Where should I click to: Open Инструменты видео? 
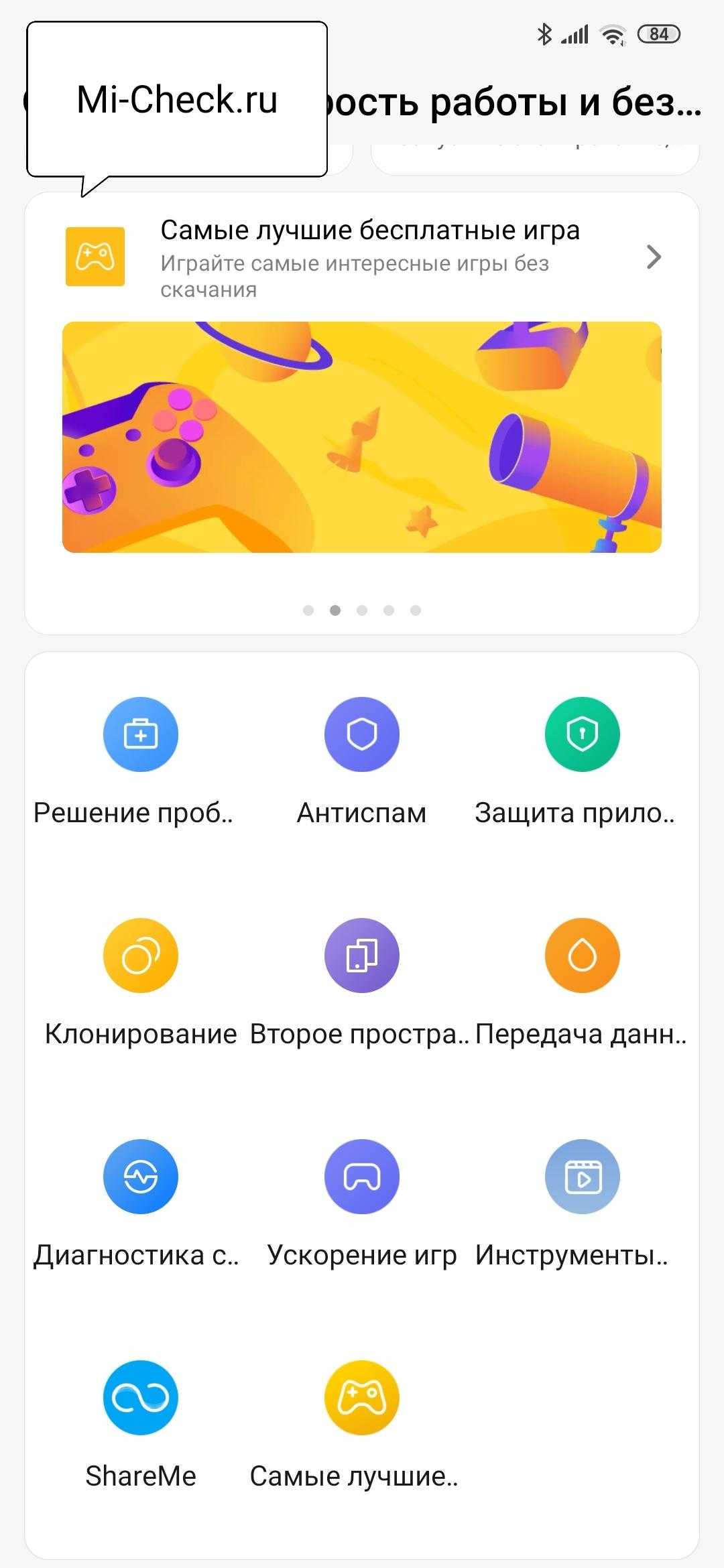582,1177
